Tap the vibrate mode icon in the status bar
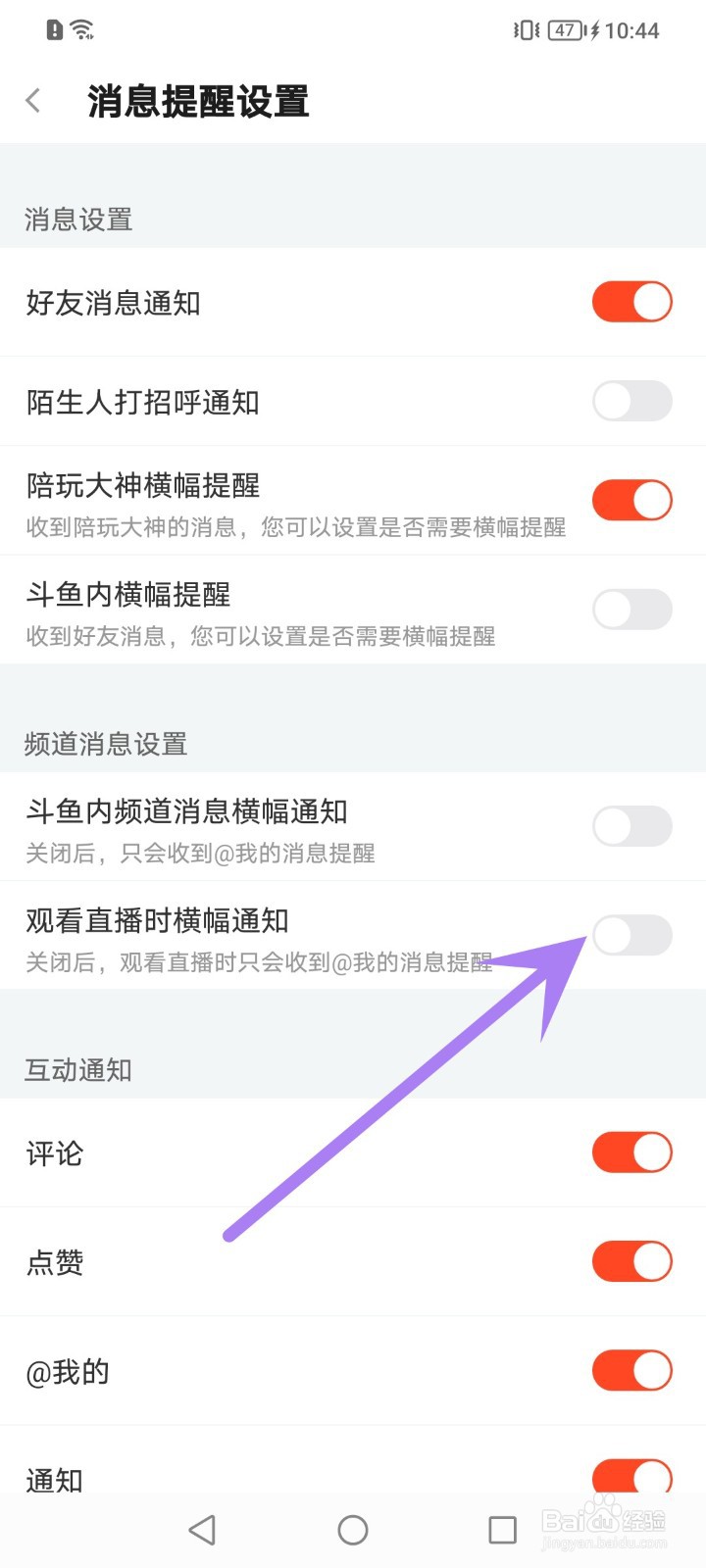The height and width of the screenshot is (1568, 706). (x=528, y=30)
